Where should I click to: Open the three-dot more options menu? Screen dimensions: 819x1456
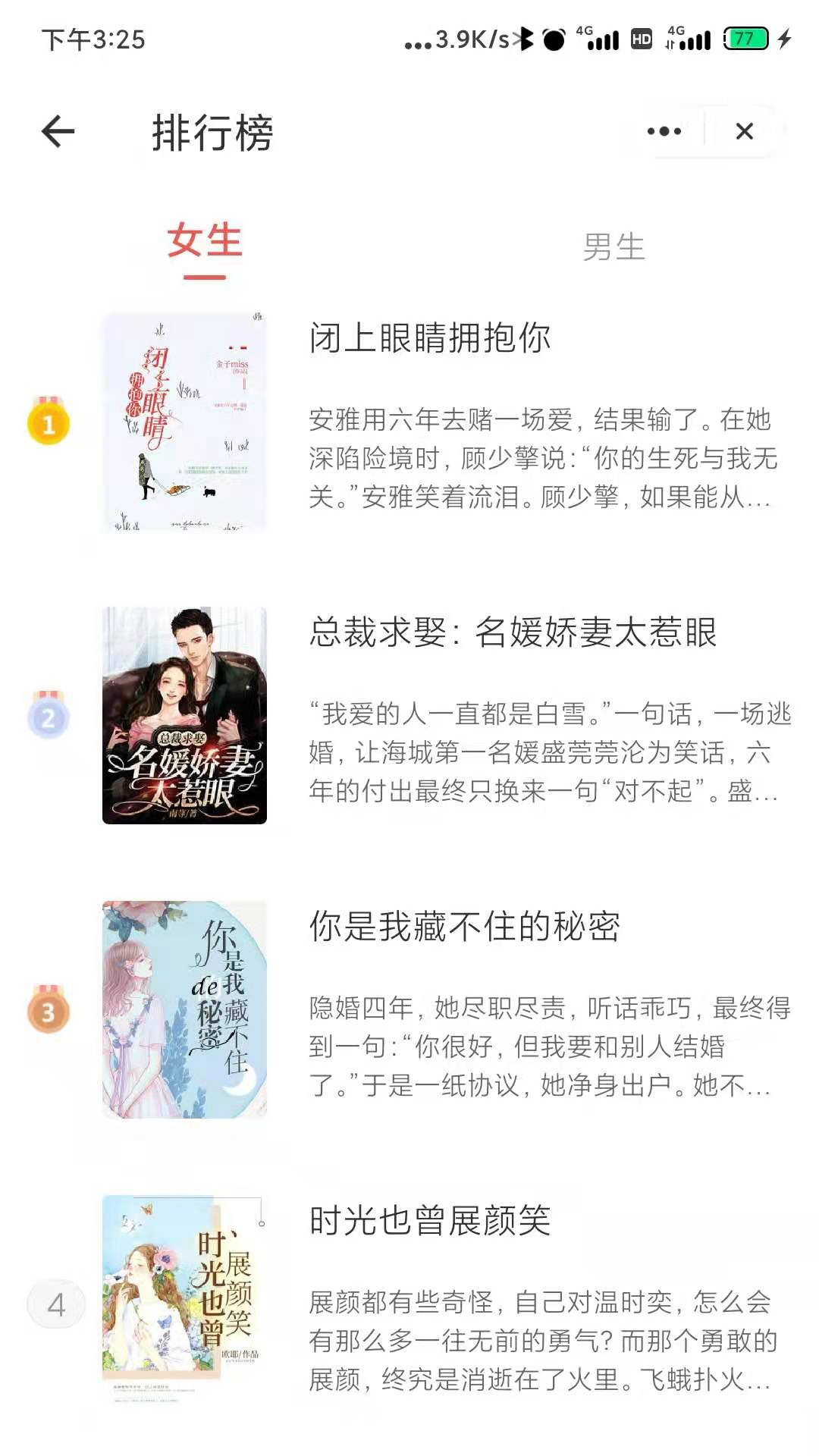663,130
